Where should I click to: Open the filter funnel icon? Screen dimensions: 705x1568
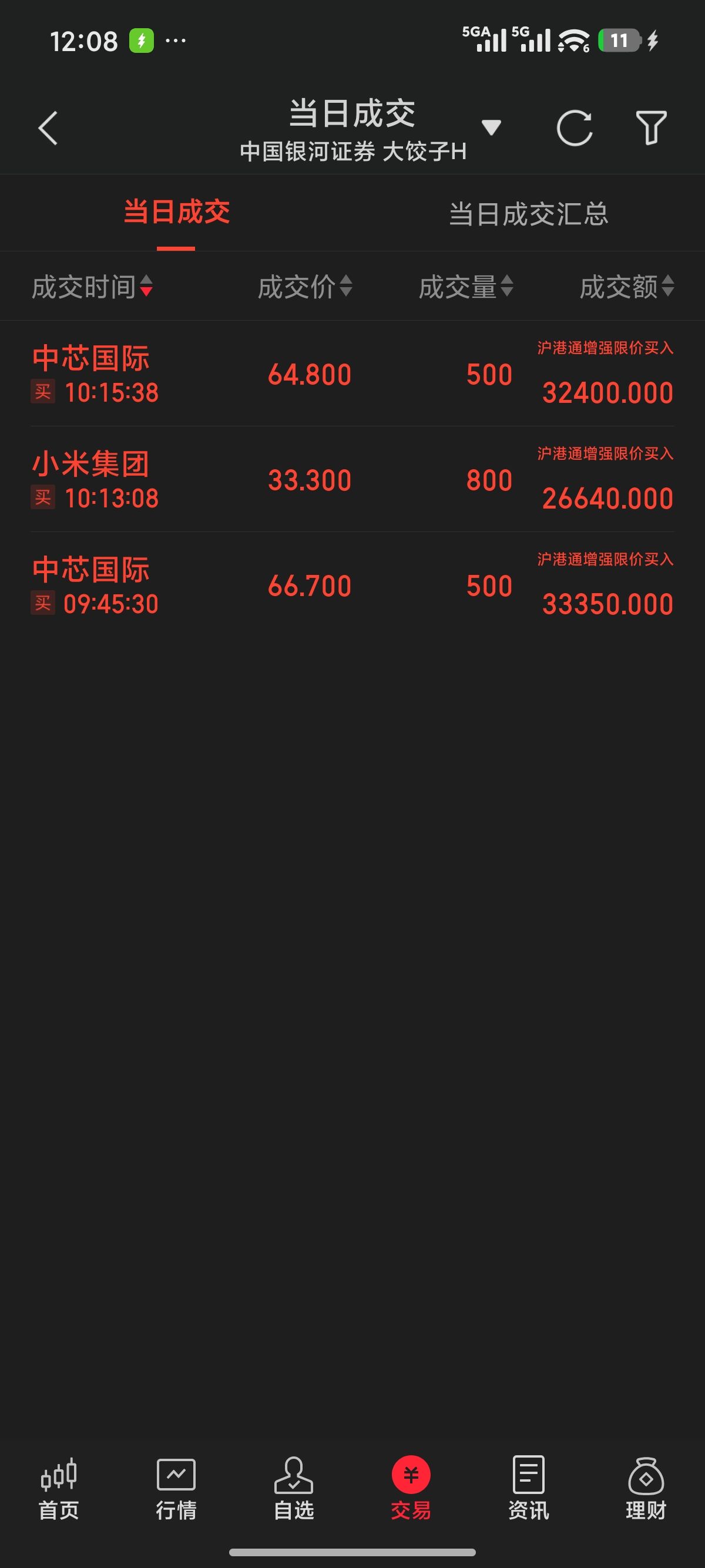[651, 128]
